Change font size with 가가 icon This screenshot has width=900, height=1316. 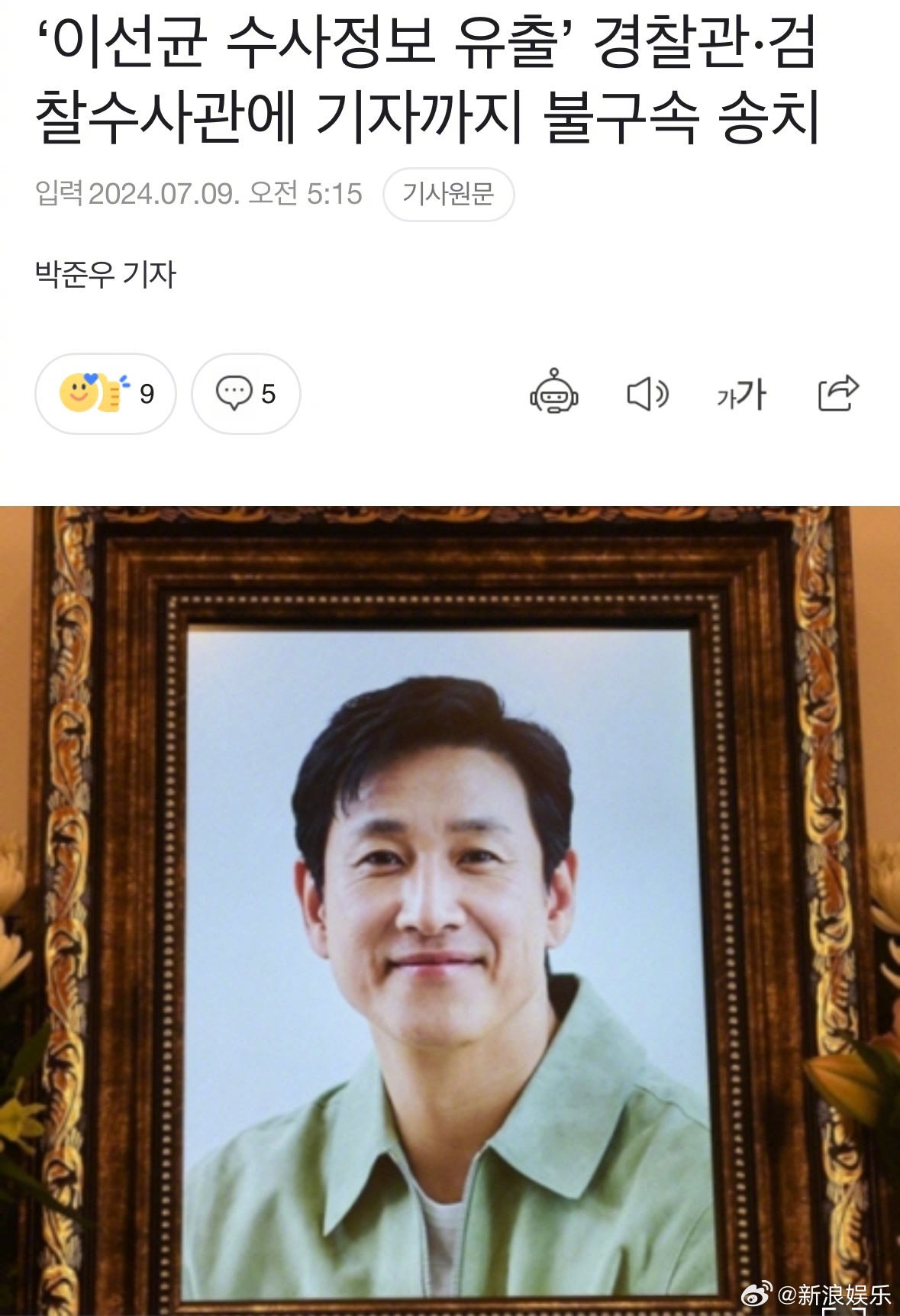(741, 395)
